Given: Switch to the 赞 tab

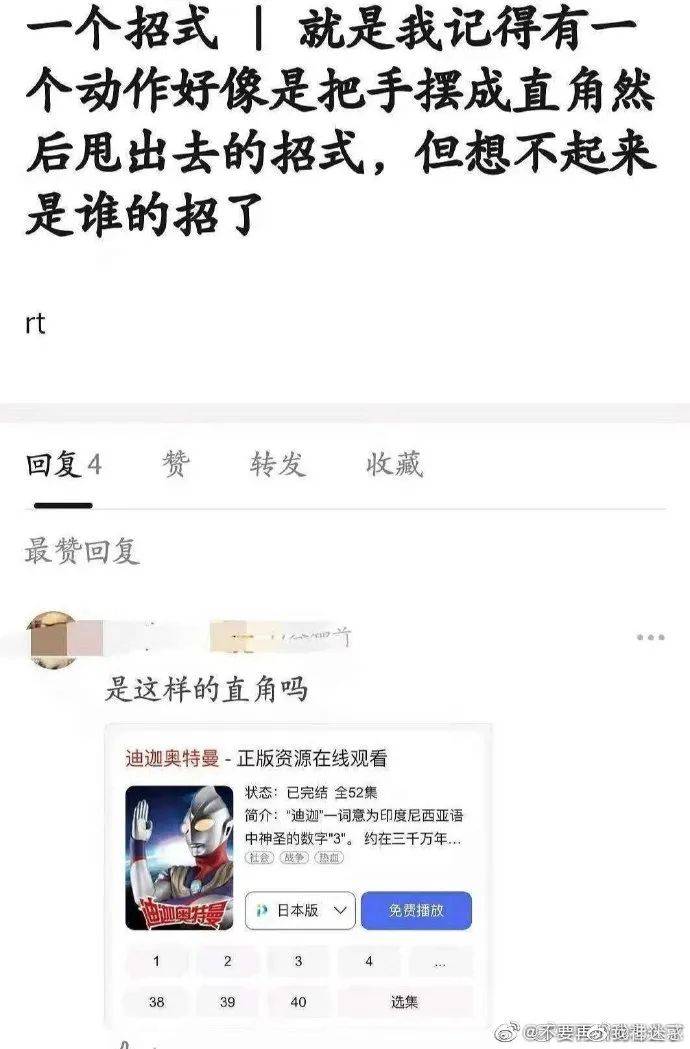Looking at the screenshot, I should point(176,465).
